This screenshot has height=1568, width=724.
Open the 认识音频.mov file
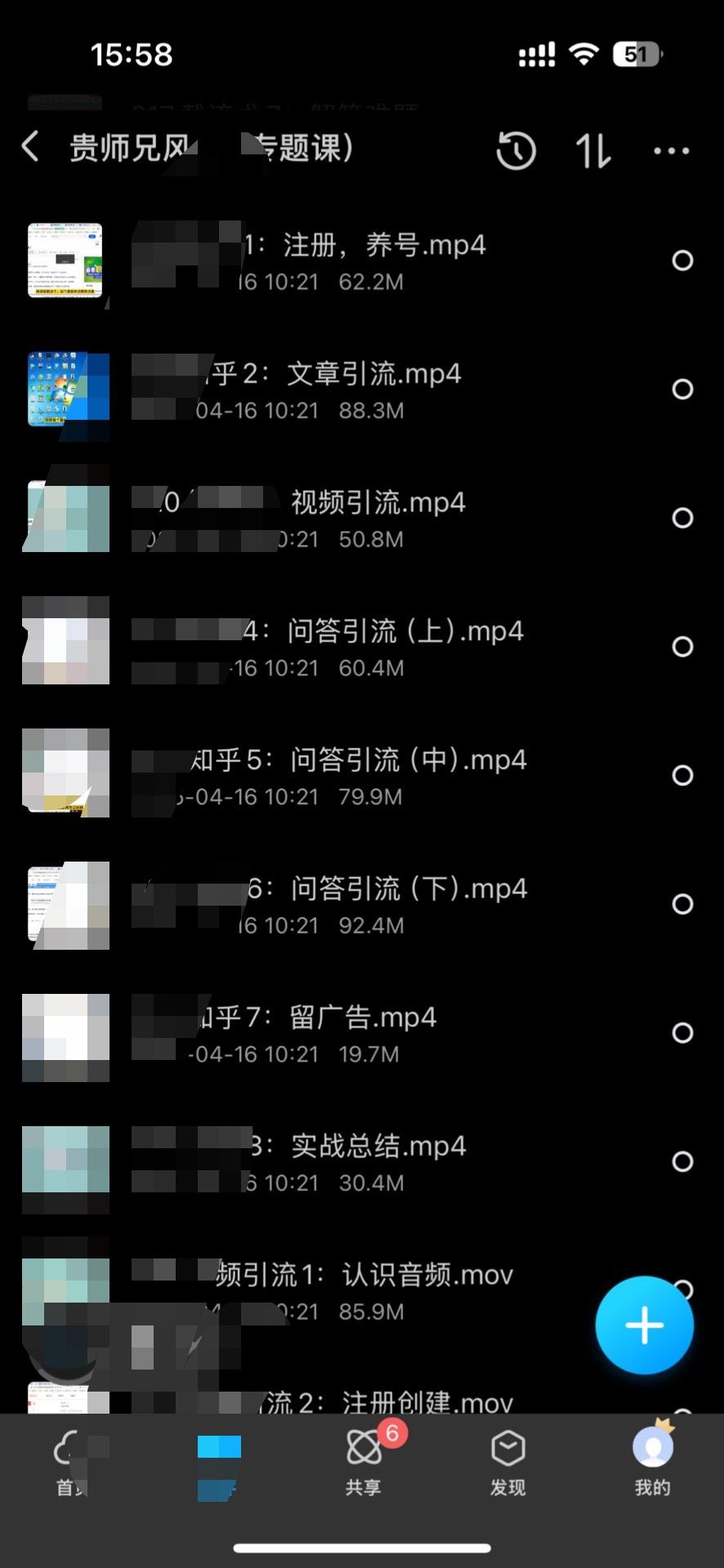(x=427, y=1275)
